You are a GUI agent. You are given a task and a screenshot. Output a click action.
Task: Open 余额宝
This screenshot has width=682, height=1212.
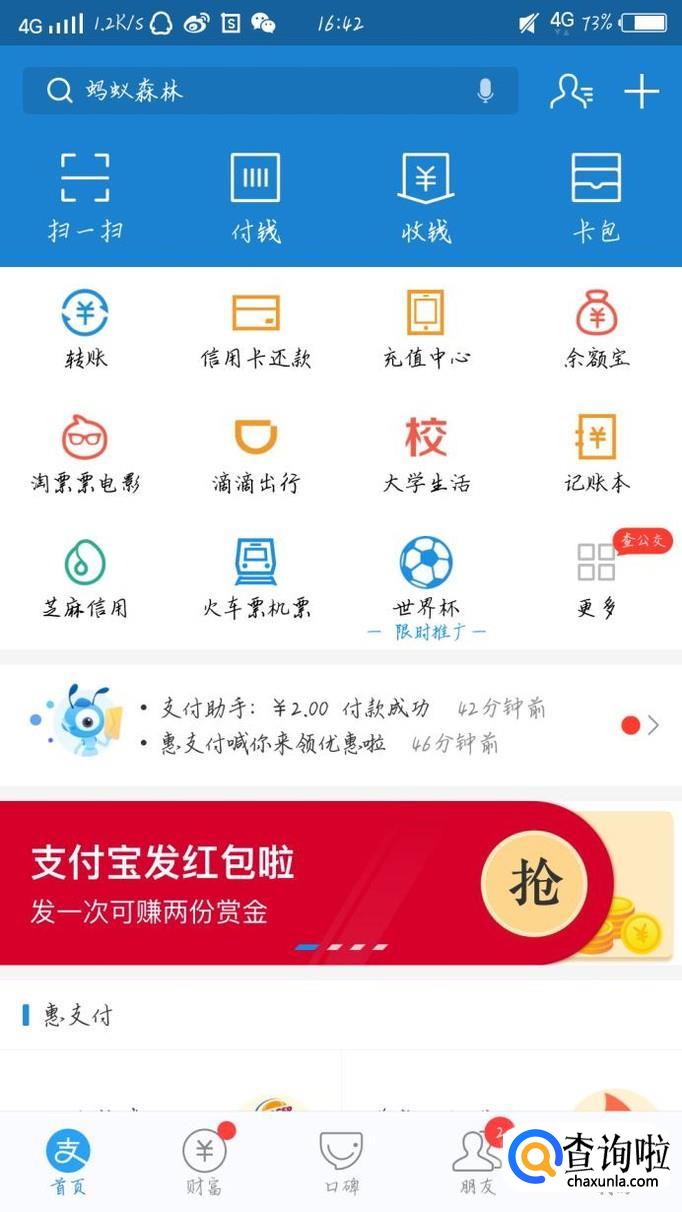[x=597, y=329]
